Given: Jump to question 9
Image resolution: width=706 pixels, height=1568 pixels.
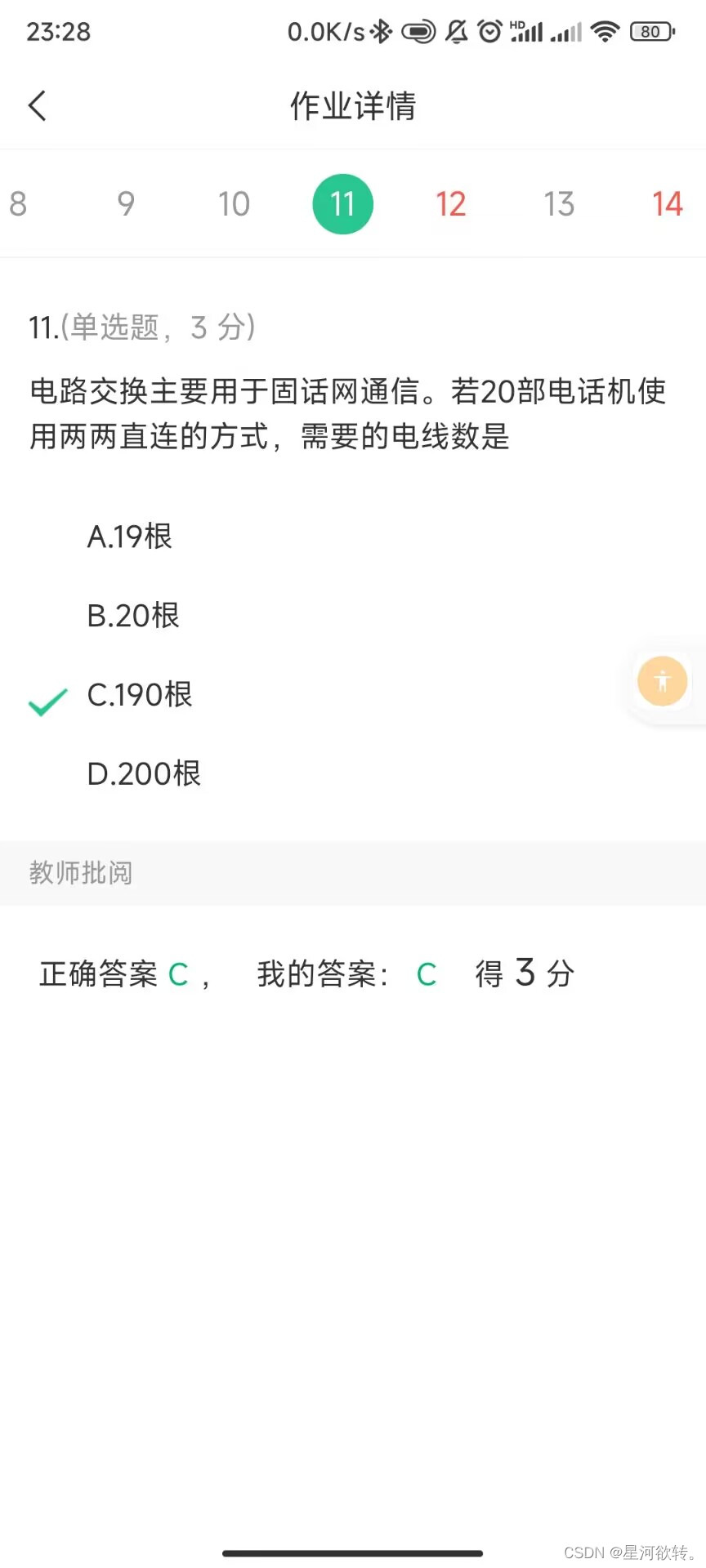Looking at the screenshot, I should point(126,204).
